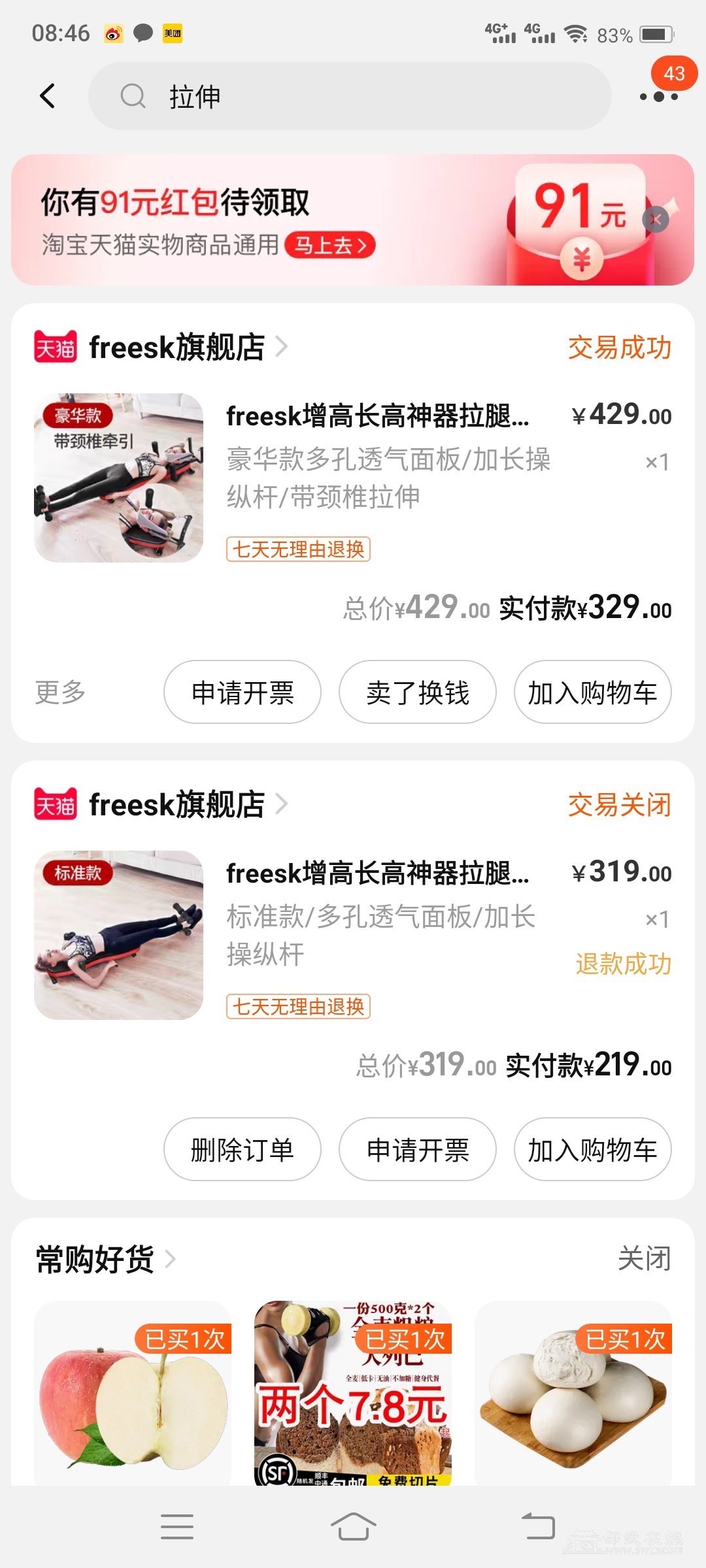Open the search field containing 拉伸
This screenshot has width=706, height=1568.
click(x=350, y=96)
